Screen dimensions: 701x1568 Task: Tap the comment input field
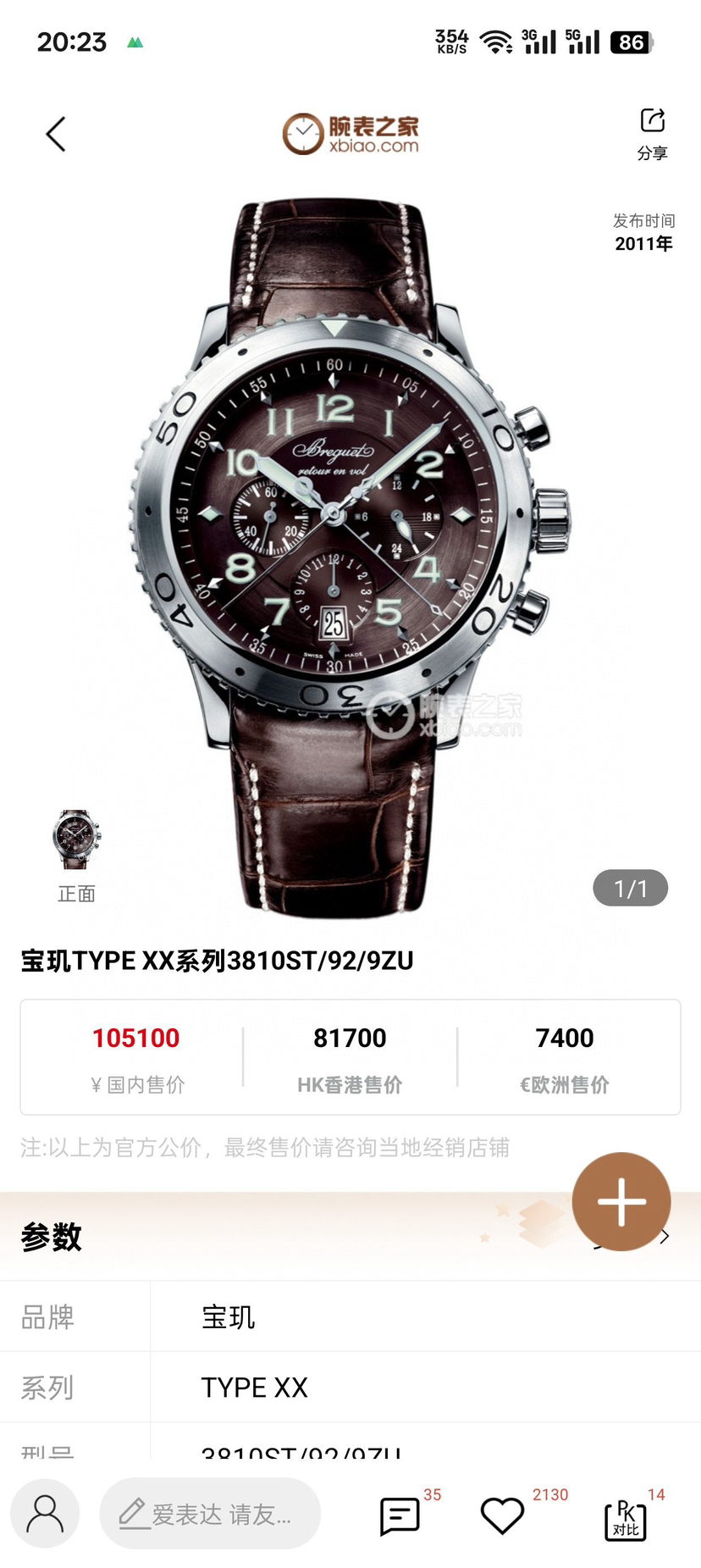coord(210,1513)
